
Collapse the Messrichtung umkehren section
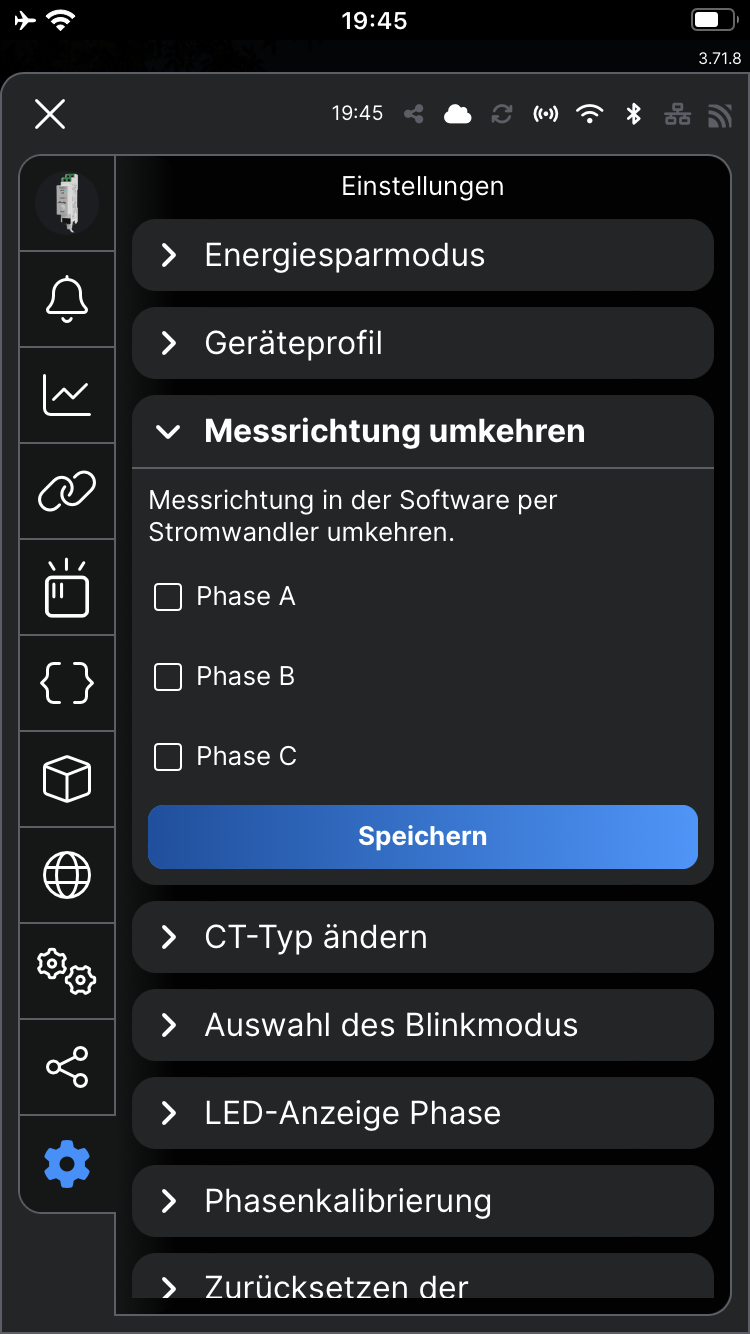tap(422, 431)
